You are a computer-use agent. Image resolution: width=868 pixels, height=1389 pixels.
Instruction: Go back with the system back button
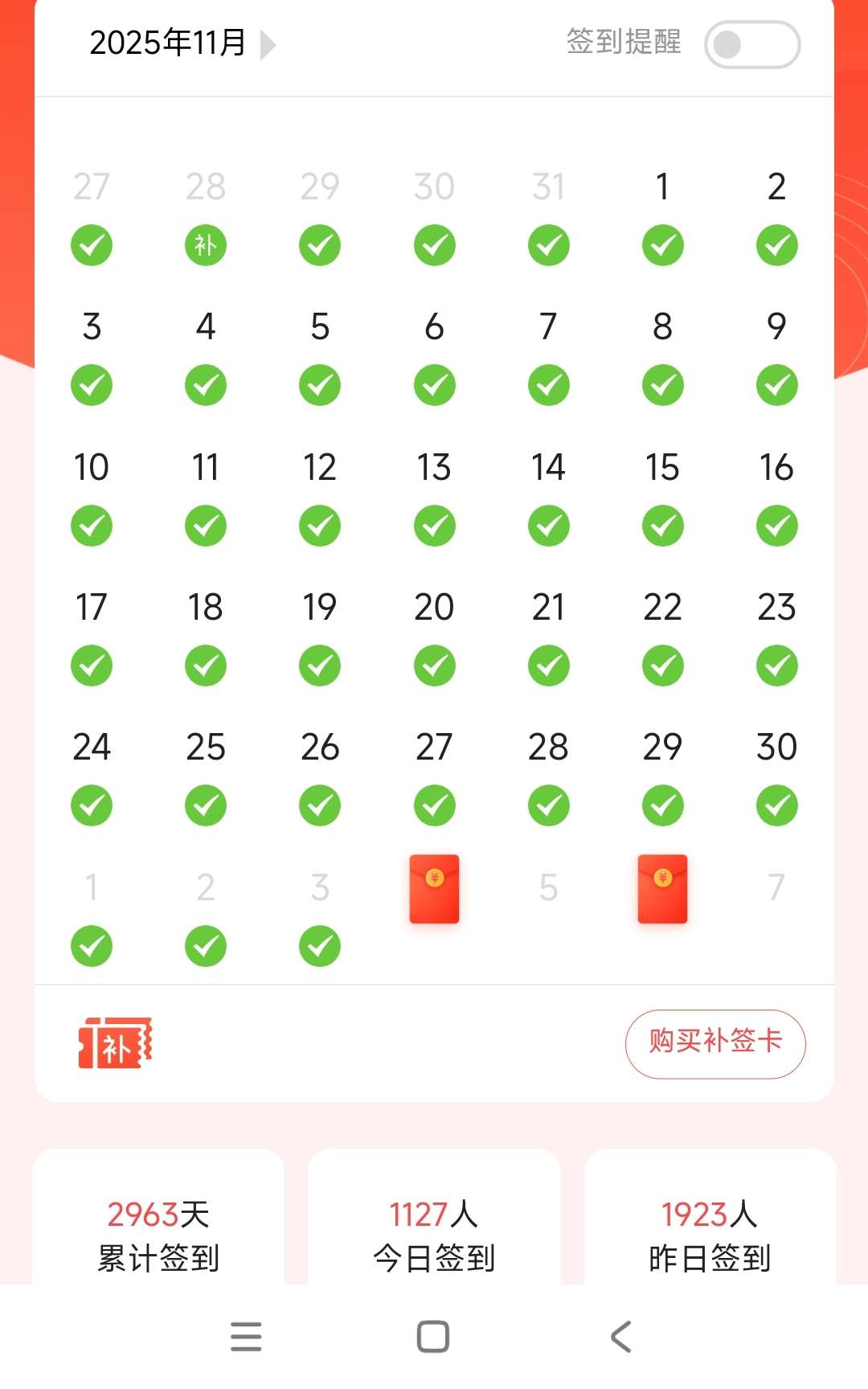click(620, 1337)
